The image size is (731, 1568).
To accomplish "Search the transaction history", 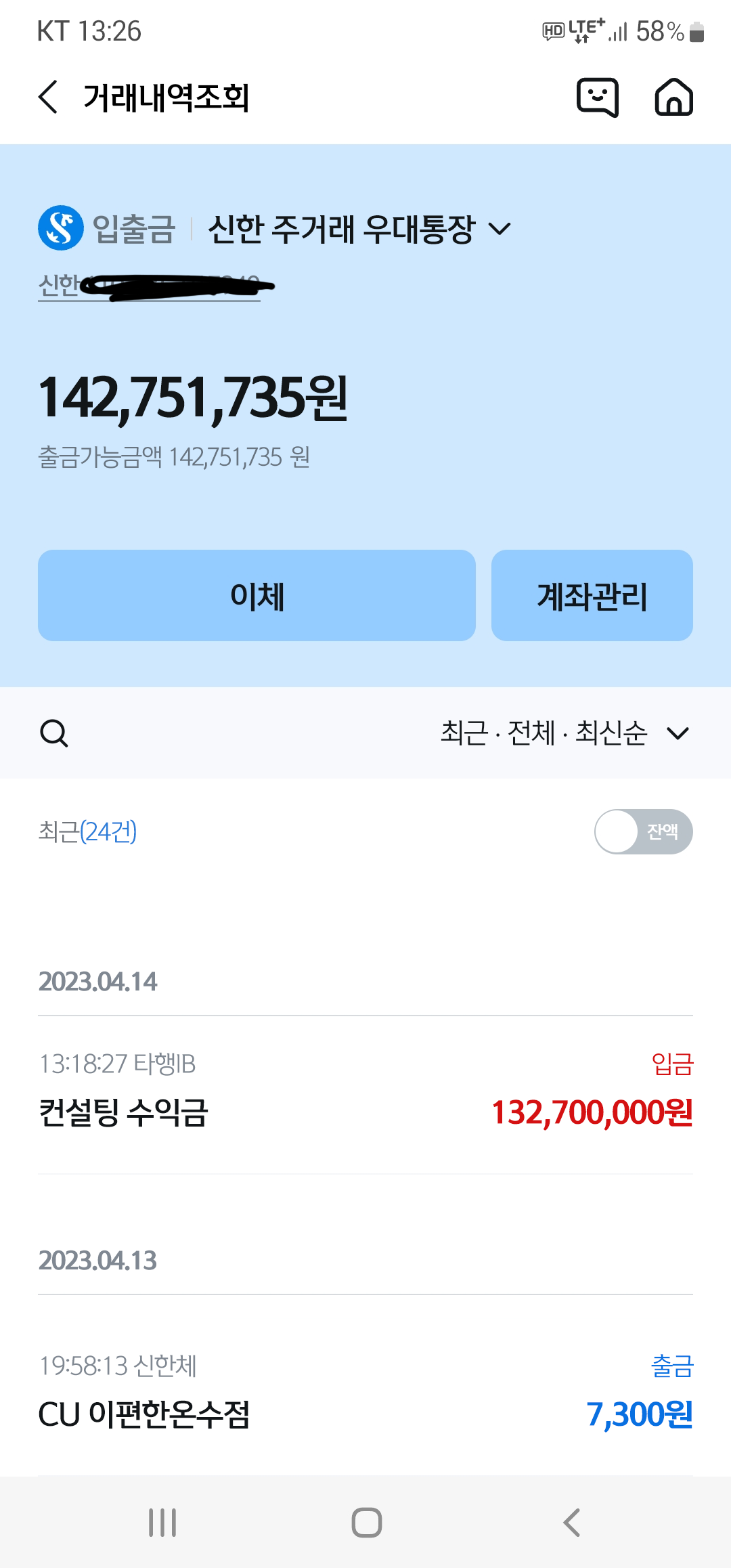I will point(54,733).
